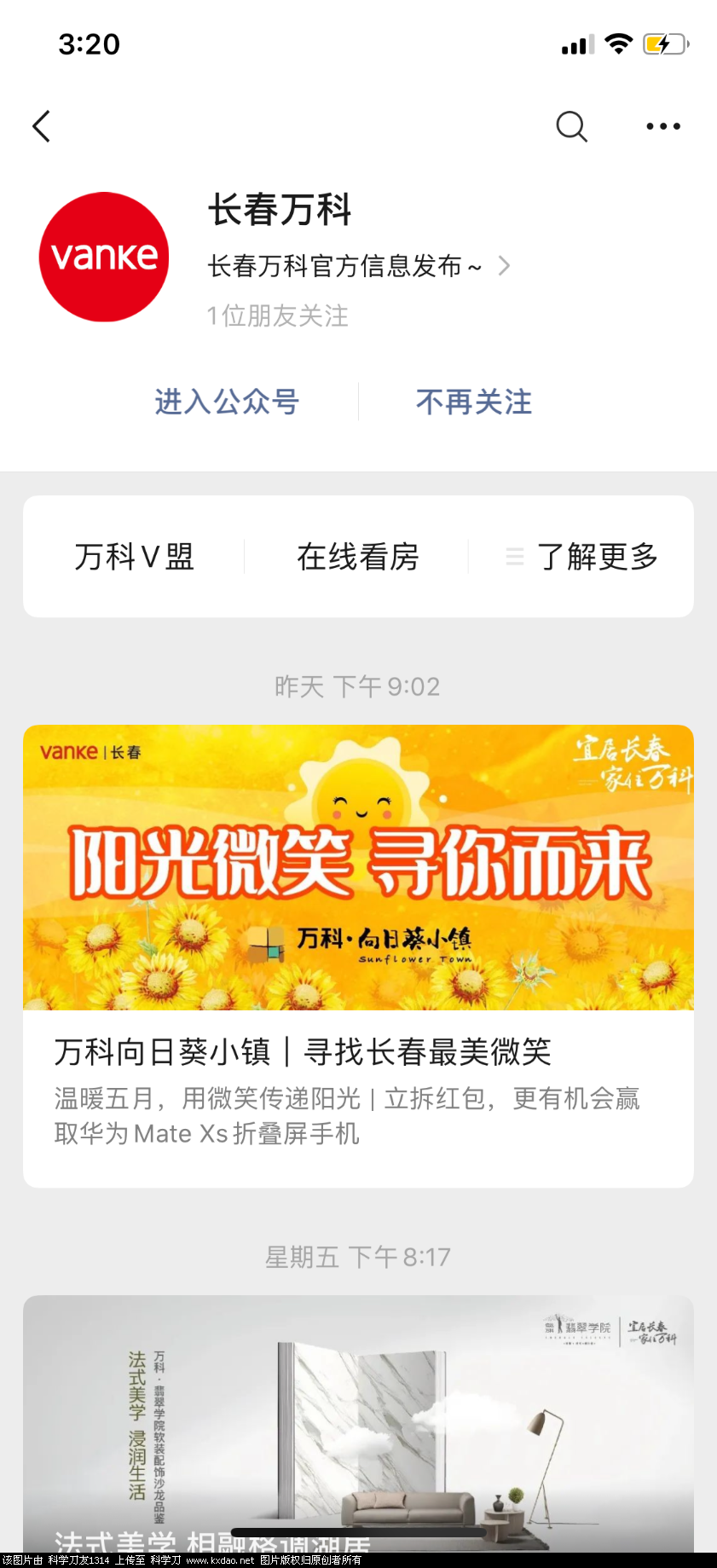The image size is (717, 1568).
Task: Expand the 了解更多 menu
Action: point(582,557)
